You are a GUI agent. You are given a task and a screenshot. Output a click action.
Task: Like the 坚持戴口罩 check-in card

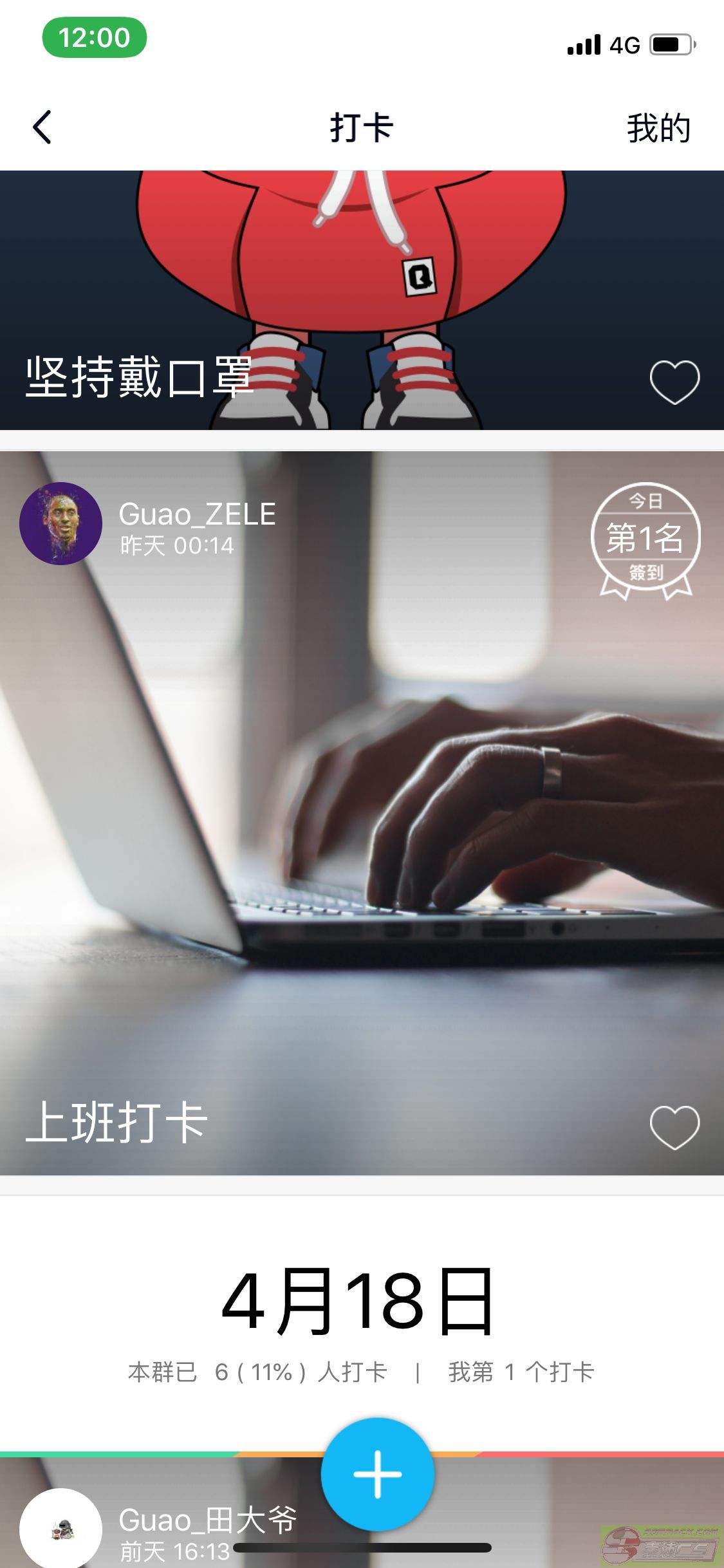tap(674, 382)
